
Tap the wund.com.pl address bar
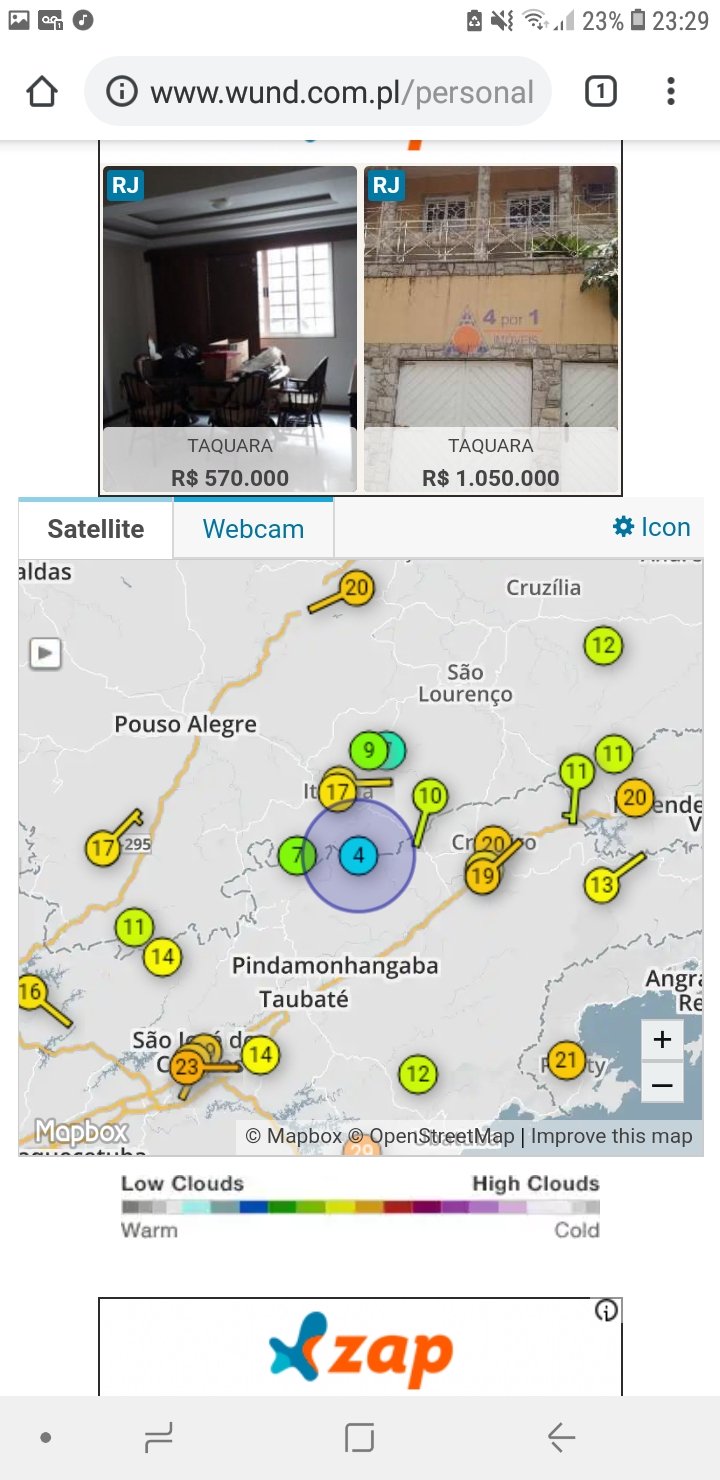318,92
